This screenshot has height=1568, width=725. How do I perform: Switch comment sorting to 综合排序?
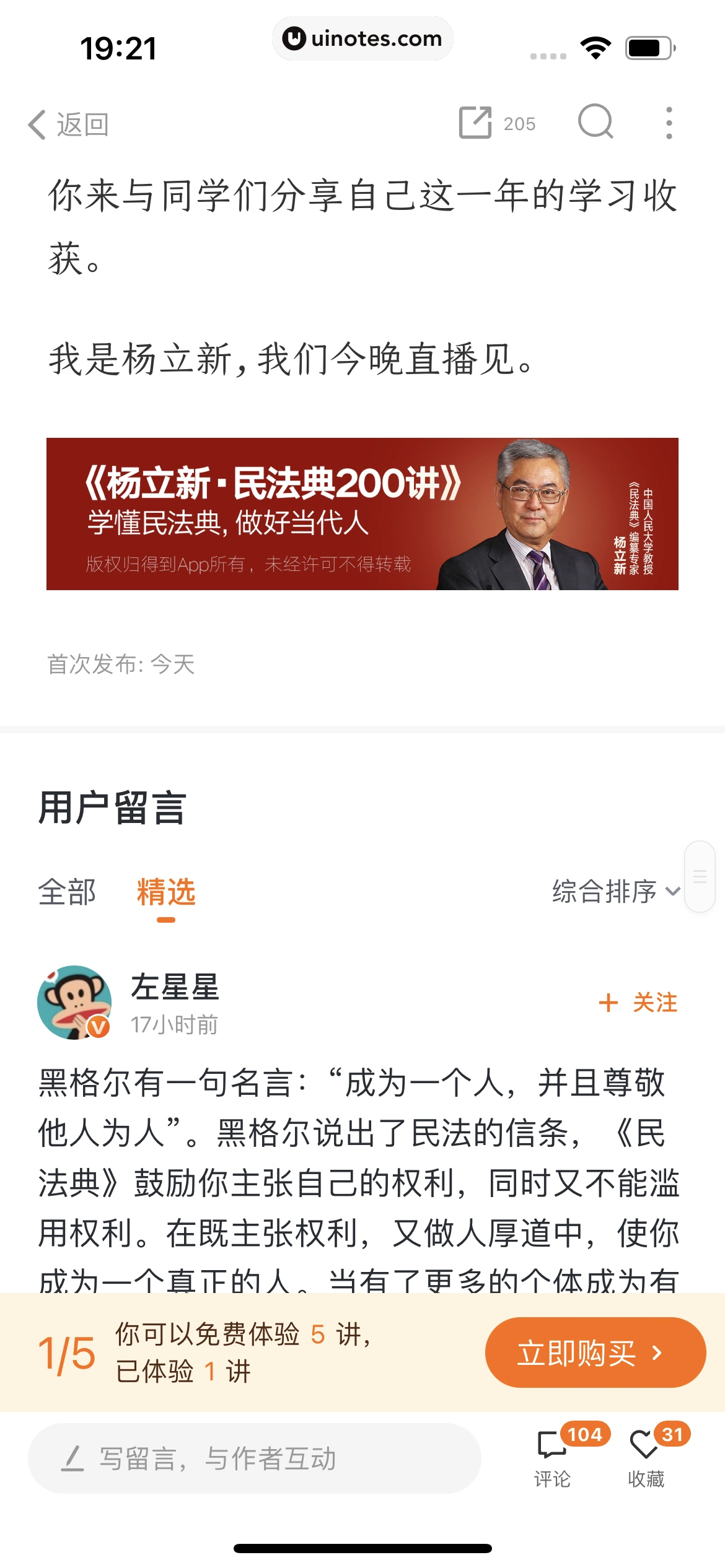(601, 893)
